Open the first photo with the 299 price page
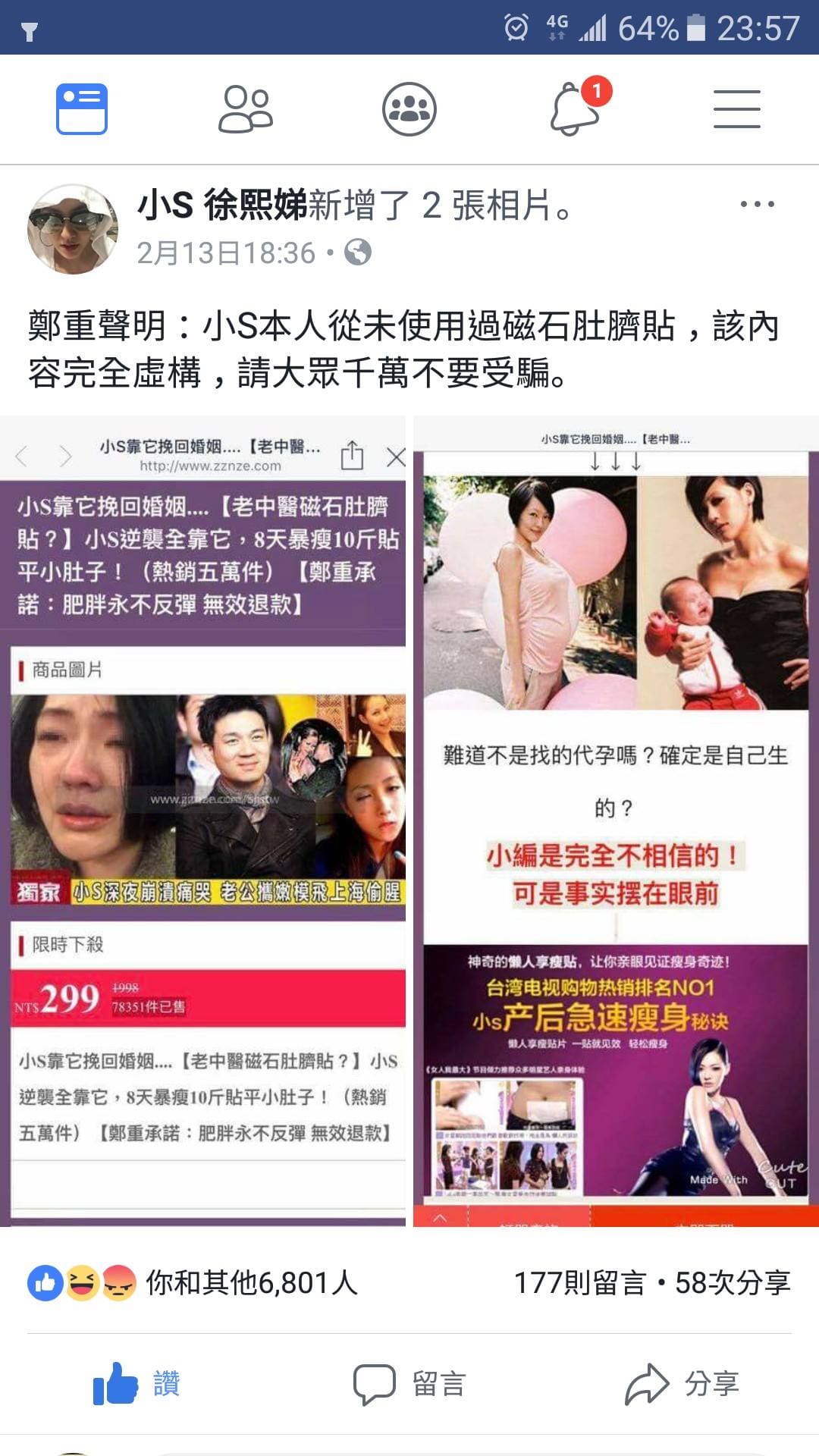This screenshot has height=1456, width=819. point(203,821)
